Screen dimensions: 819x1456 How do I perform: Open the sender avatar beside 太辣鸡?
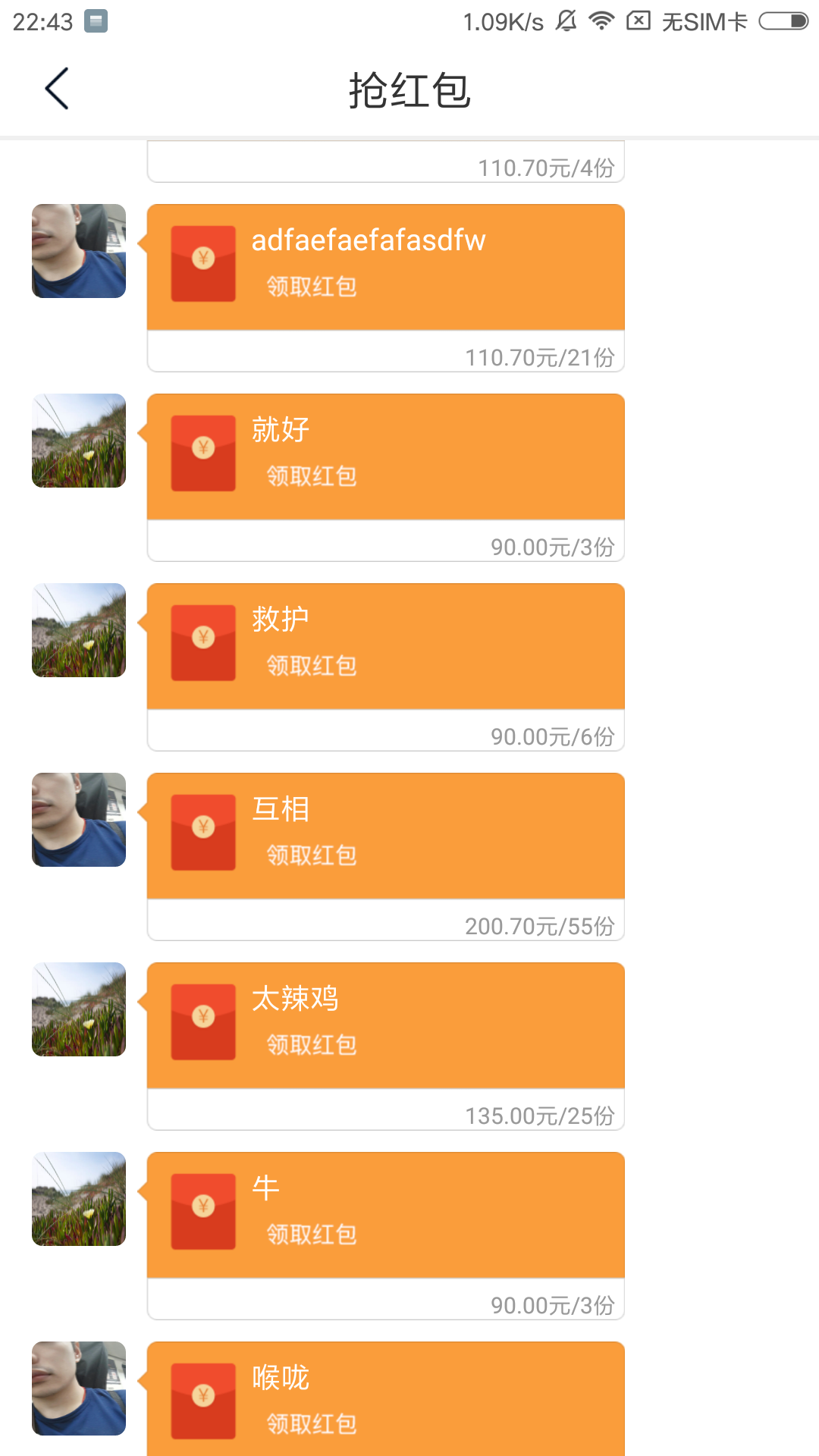pos(79,1009)
